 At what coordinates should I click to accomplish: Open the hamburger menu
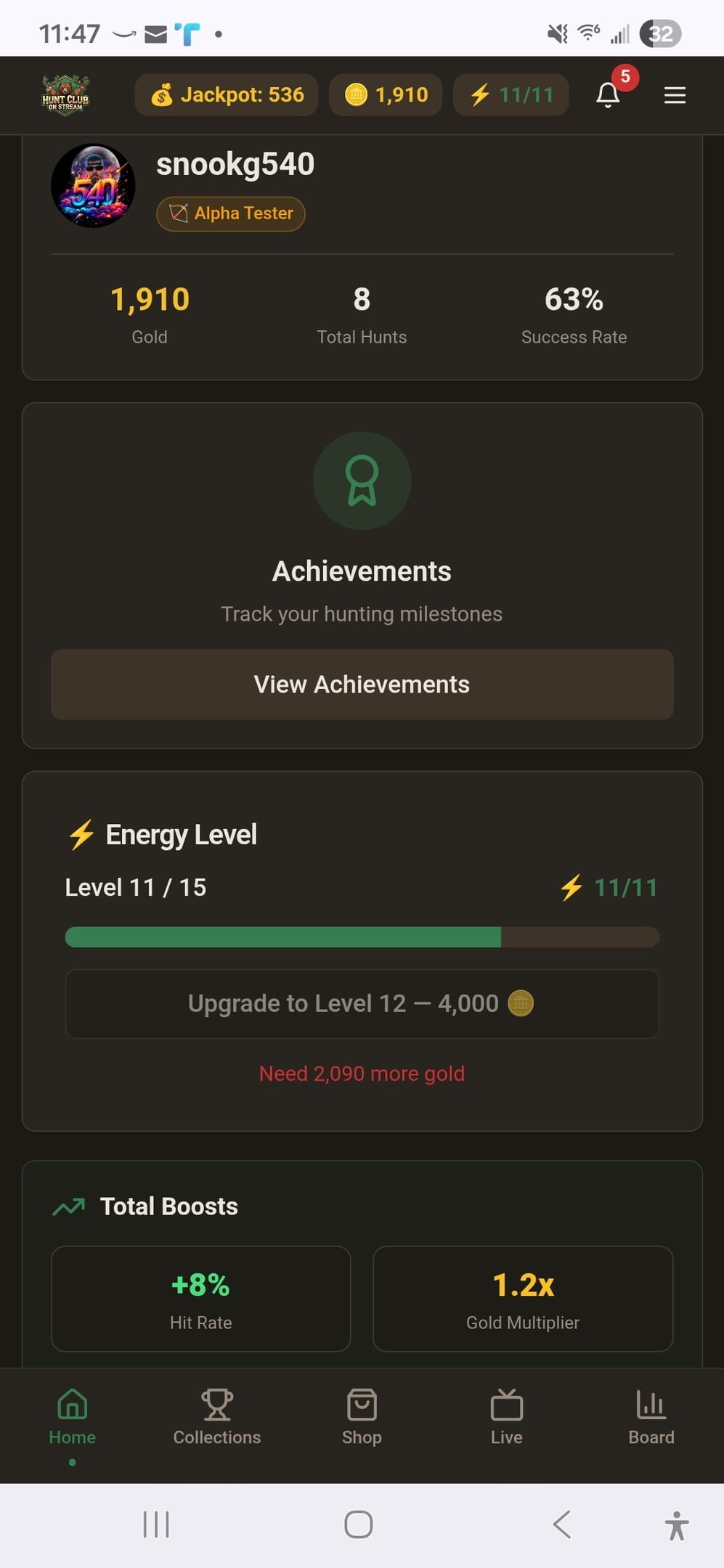pos(675,95)
